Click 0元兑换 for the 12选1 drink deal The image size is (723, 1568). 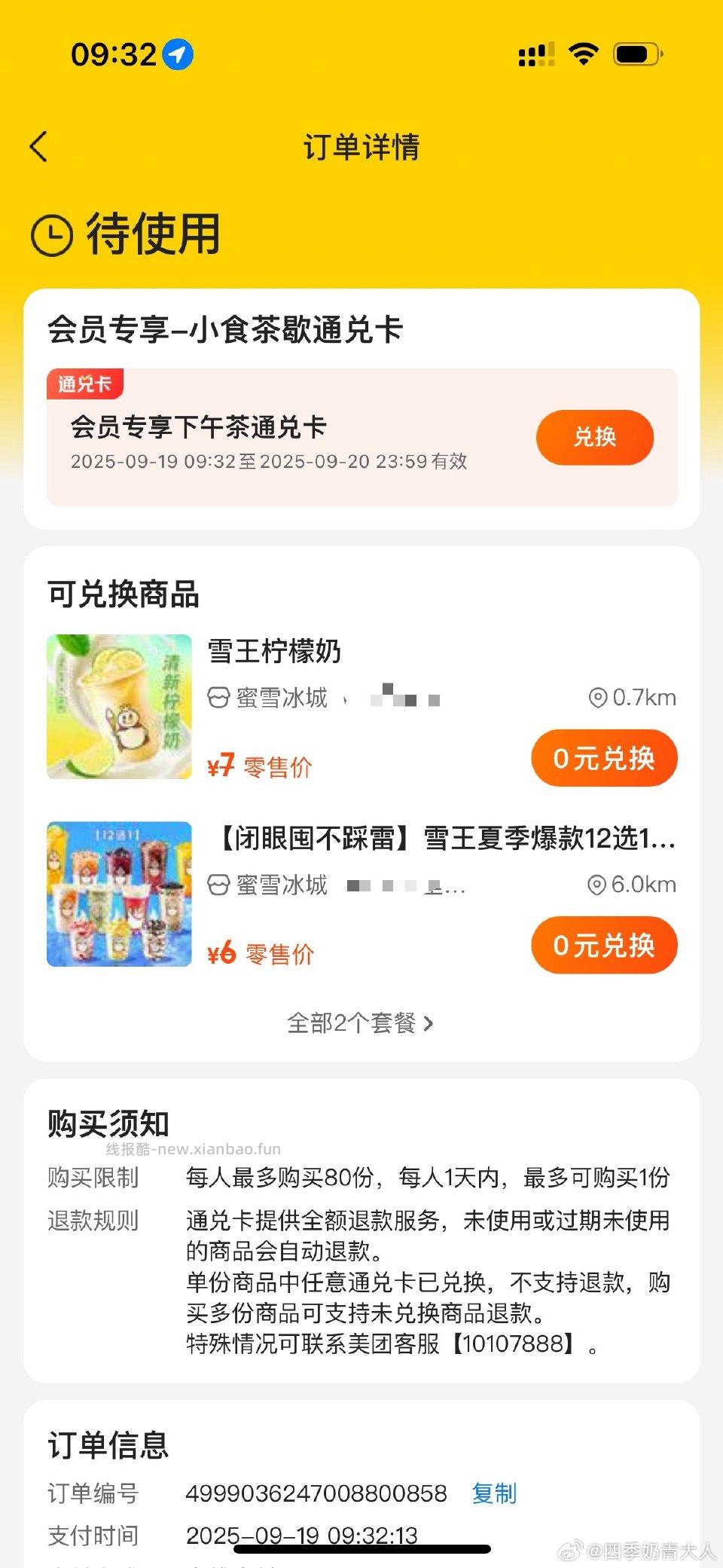[603, 946]
